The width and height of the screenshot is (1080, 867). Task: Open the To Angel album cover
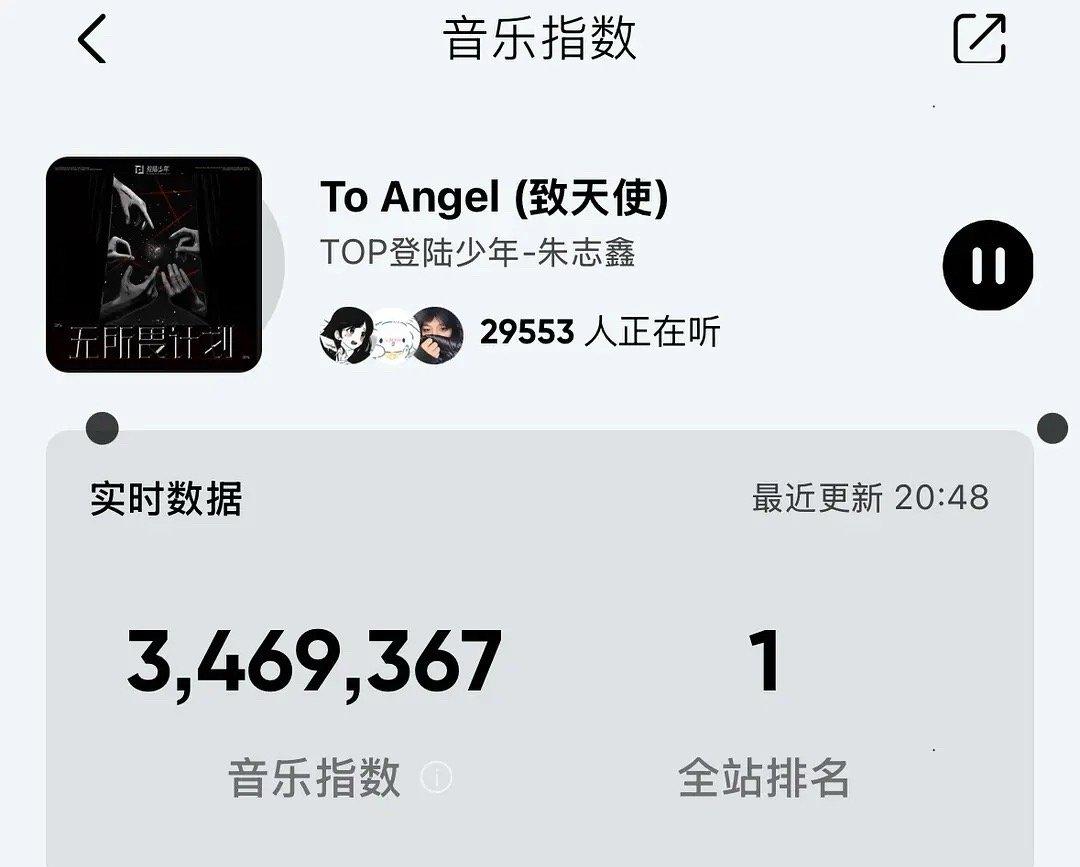(154, 265)
